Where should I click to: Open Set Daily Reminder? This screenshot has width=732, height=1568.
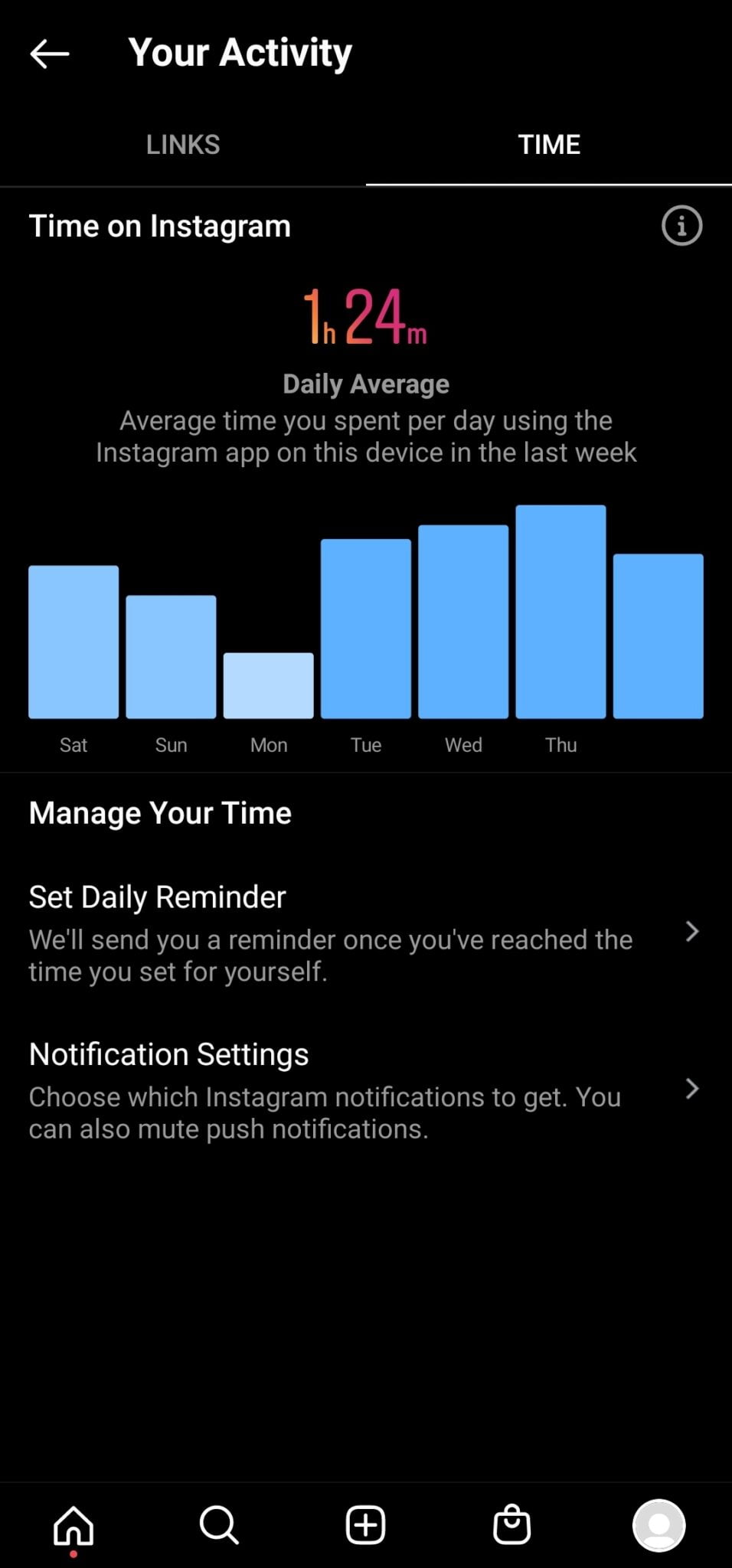tap(366, 932)
